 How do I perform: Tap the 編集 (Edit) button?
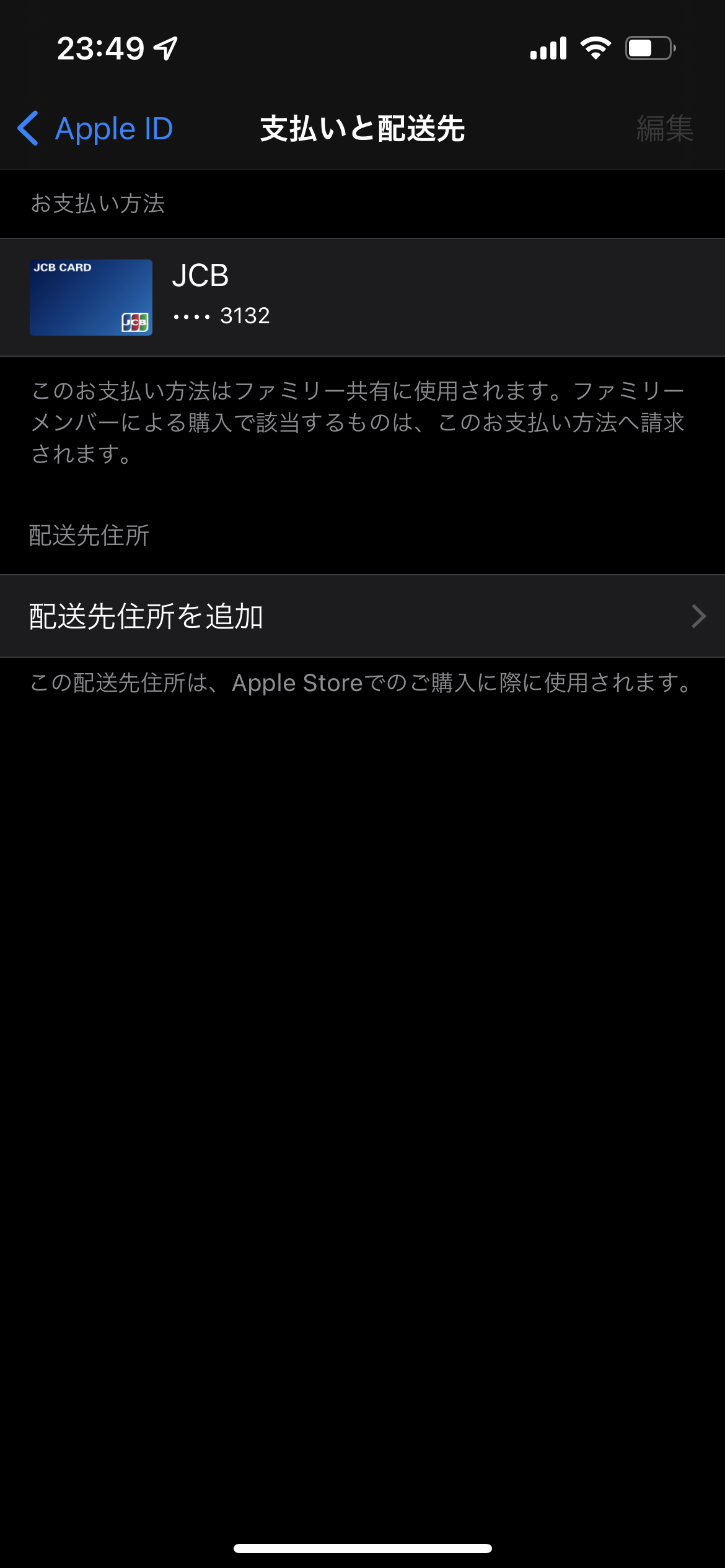[664, 129]
